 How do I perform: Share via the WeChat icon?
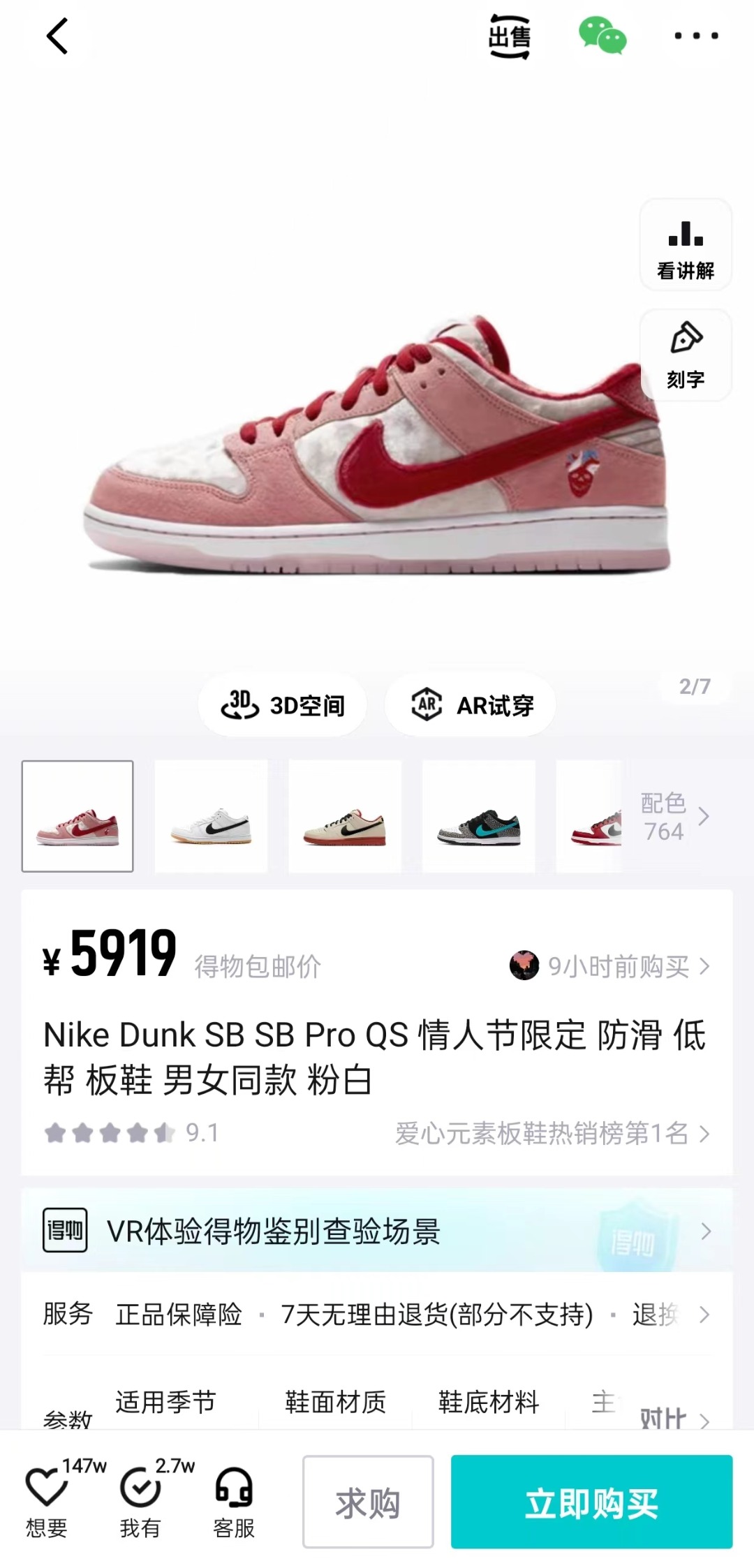tap(602, 36)
